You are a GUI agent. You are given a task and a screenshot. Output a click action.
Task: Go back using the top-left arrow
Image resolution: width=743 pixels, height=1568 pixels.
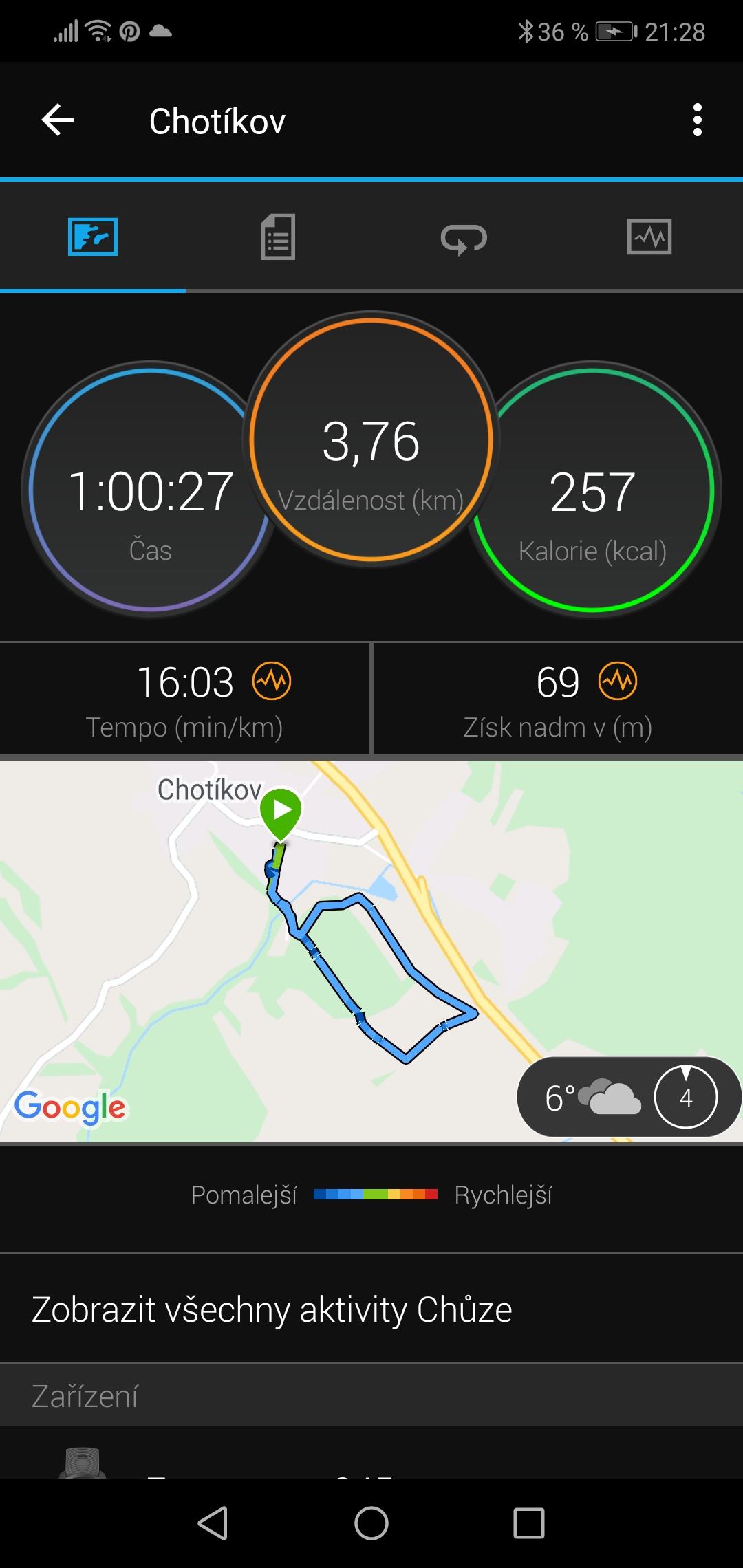tap(58, 120)
